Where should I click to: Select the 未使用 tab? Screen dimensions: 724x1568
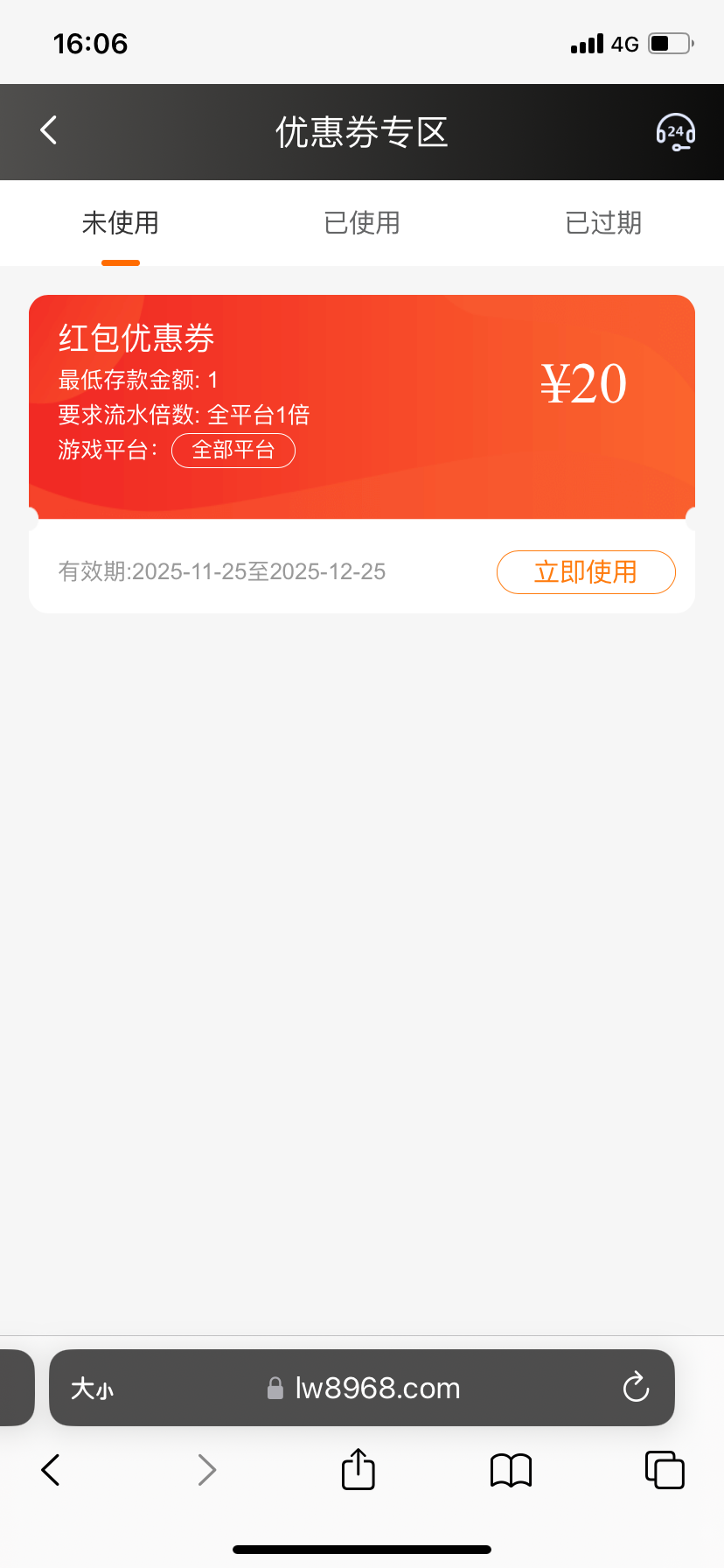tap(121, 223)
